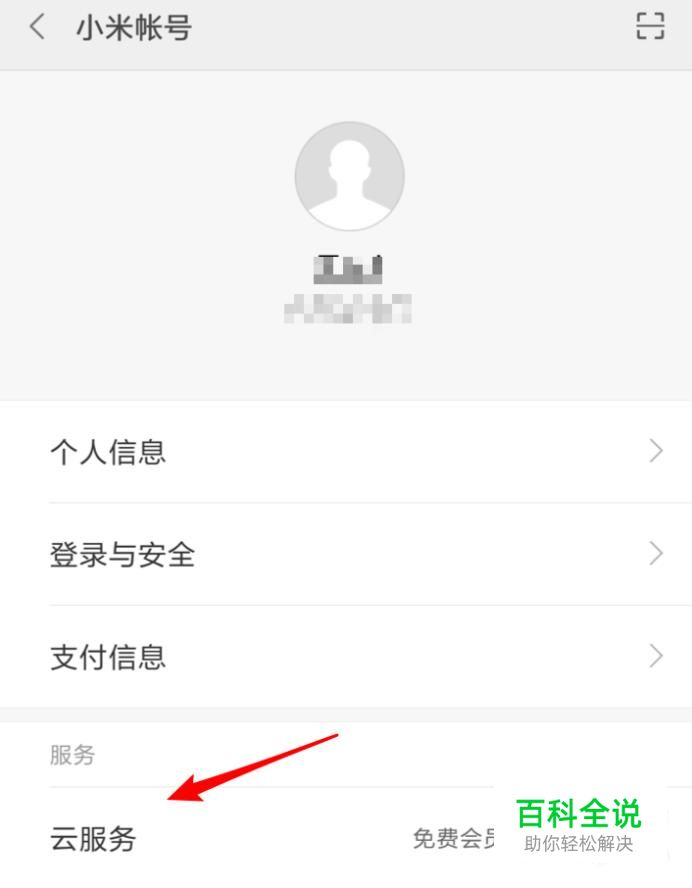The height and width of the screenshot is (888, 692).
Task: Open 支付信息 settings
Action: (346, 656)
